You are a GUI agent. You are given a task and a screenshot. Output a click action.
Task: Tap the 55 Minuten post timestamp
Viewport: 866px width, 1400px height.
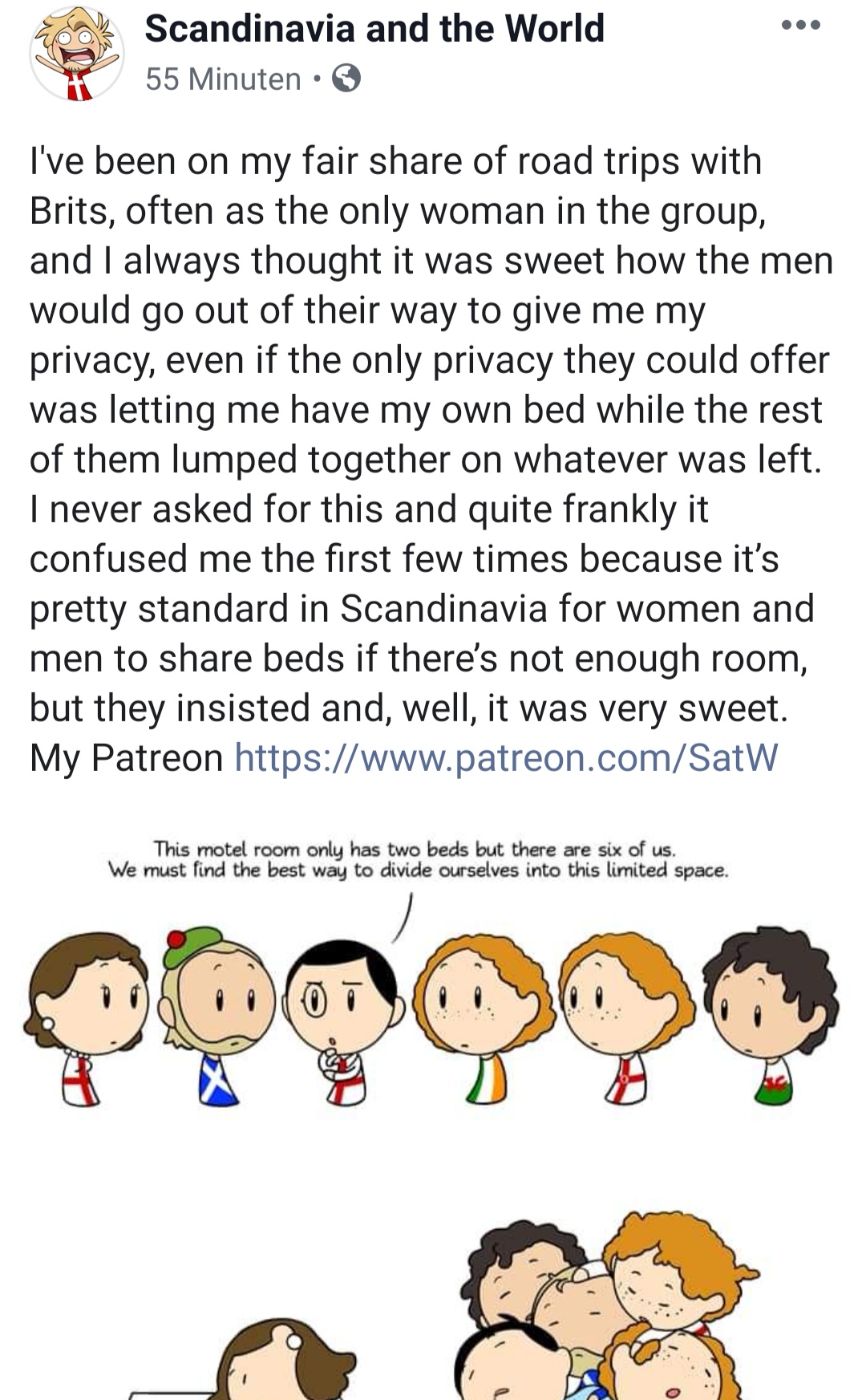click(223, 79)
